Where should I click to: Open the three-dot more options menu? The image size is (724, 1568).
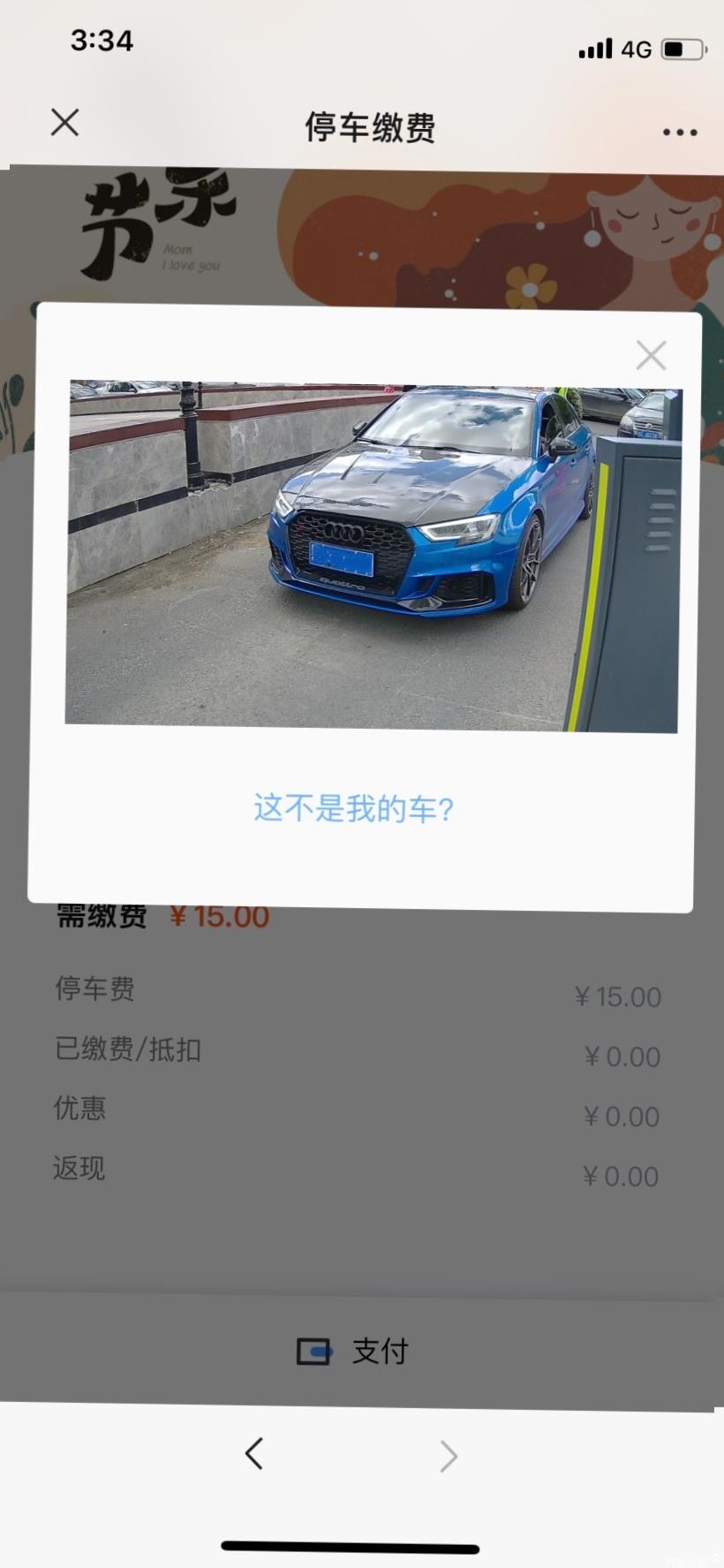point(679,133)
